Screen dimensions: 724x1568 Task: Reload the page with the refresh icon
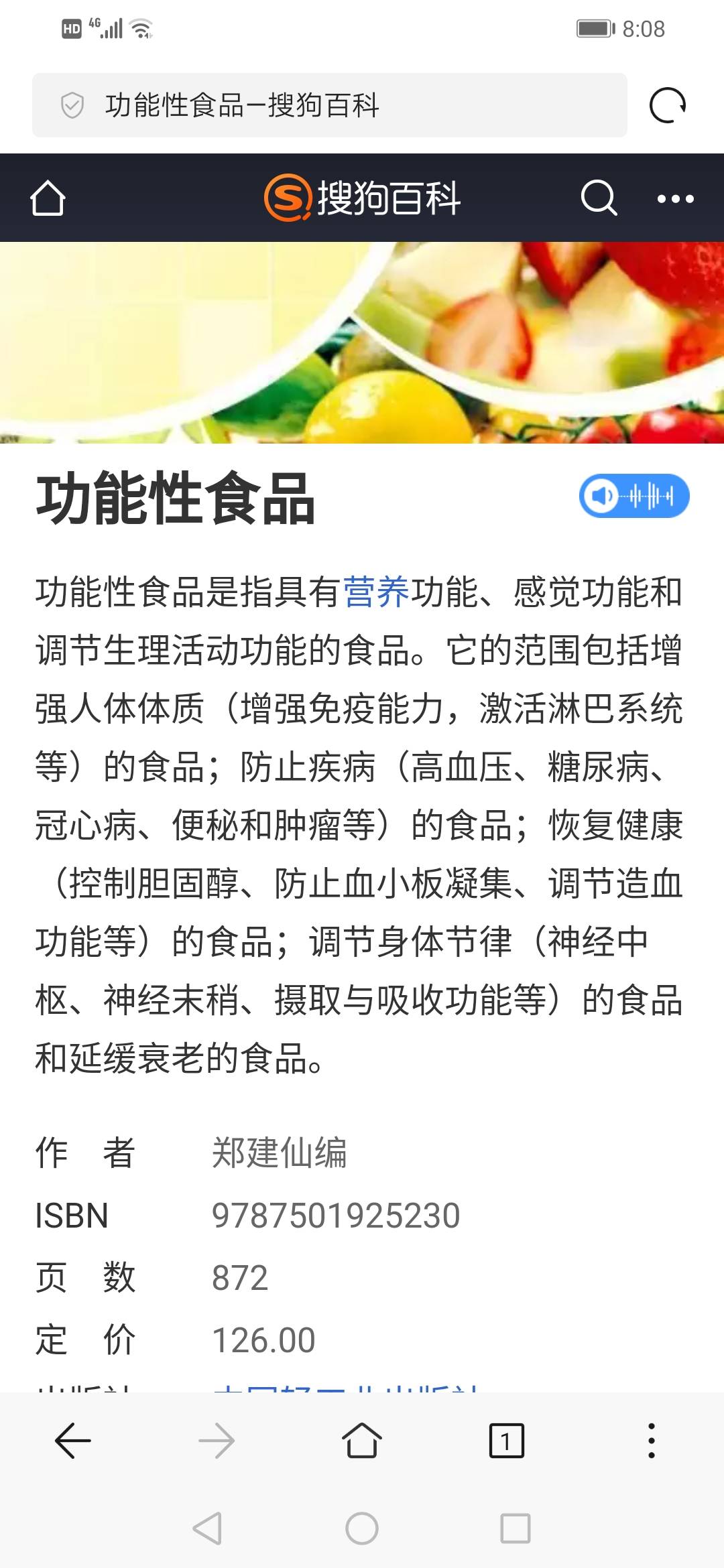[668, 105]
